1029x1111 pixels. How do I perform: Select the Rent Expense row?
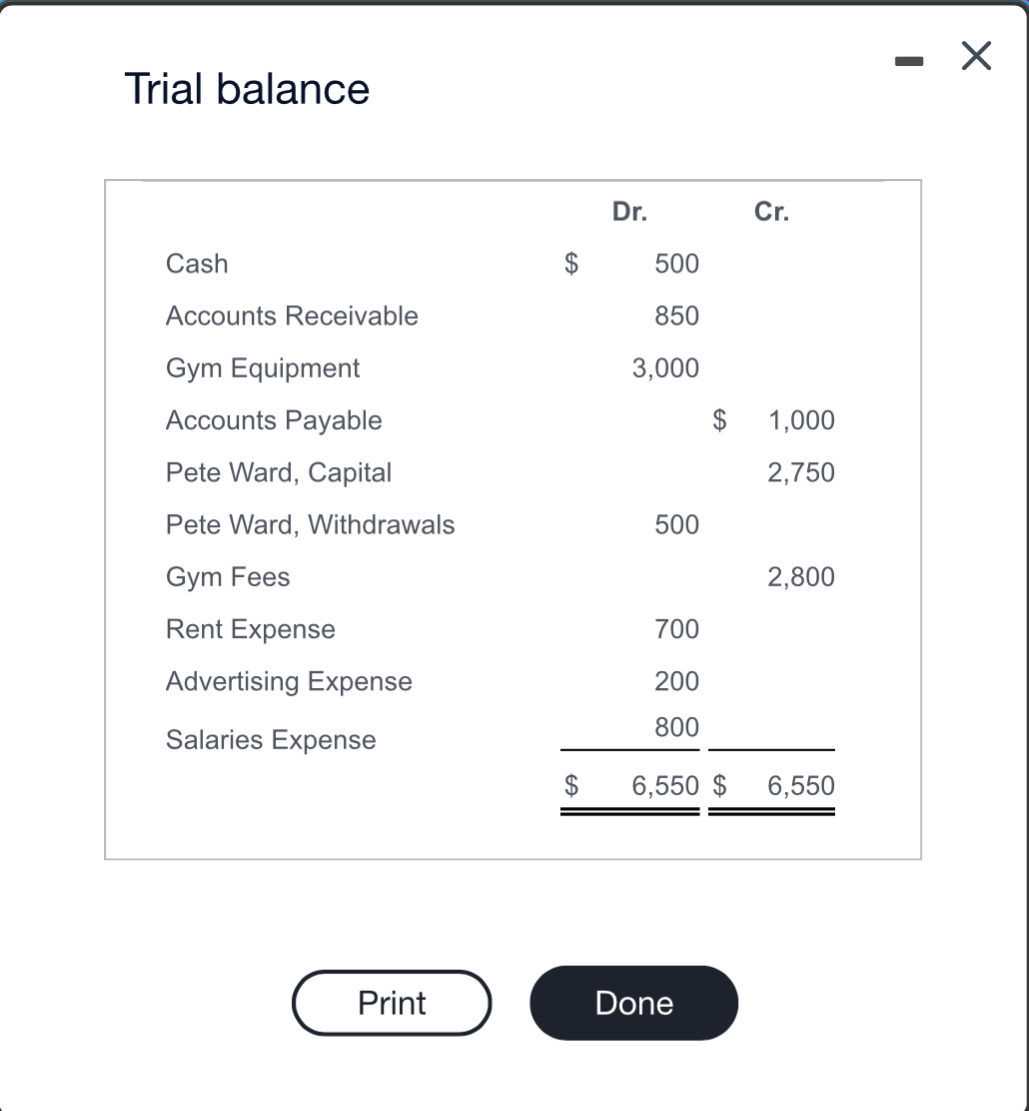point(250,629)
